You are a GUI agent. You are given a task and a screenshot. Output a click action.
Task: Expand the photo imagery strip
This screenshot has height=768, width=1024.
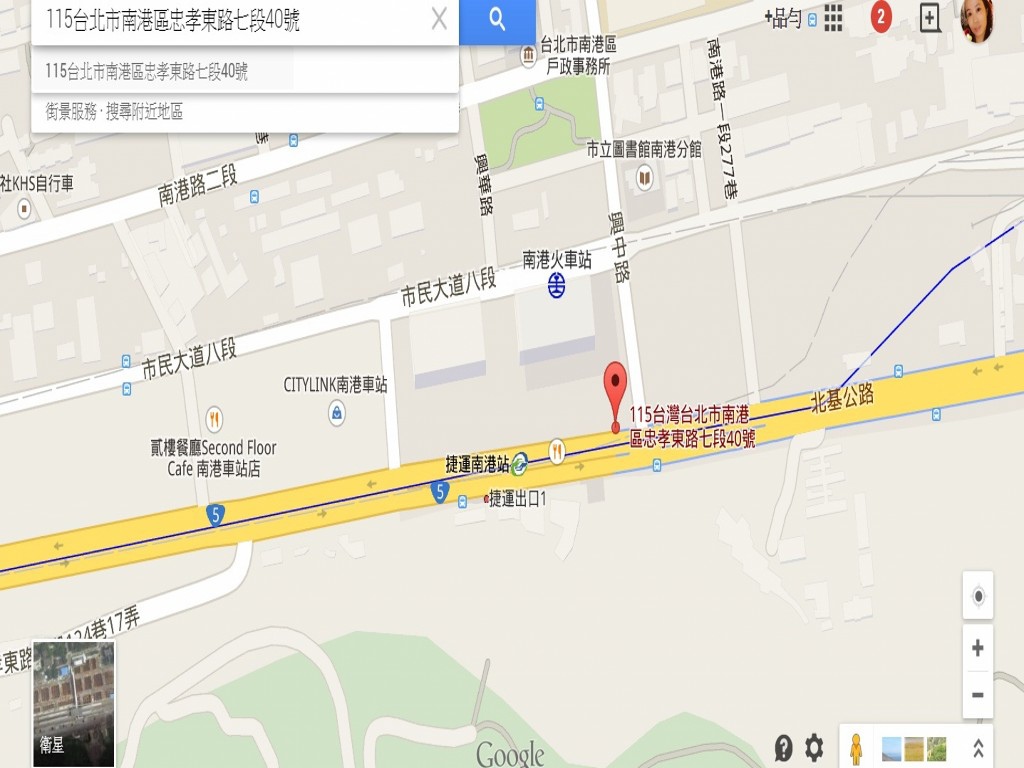[977, 747]
